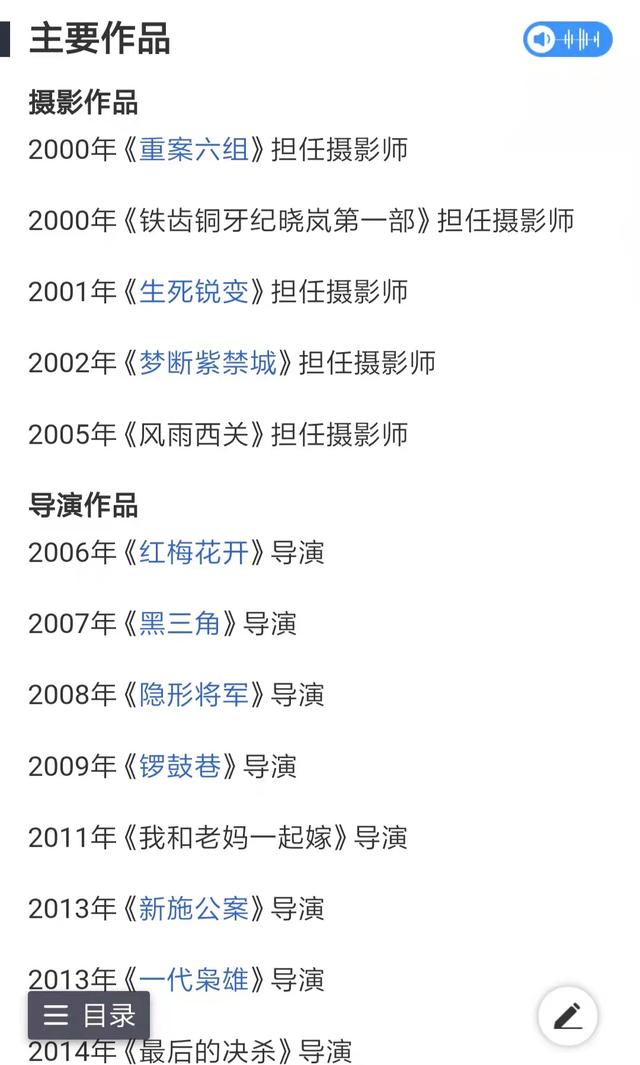Open the 目录 table of contents
Screen dimensions: 640x1065
(x=89, y=1015)
